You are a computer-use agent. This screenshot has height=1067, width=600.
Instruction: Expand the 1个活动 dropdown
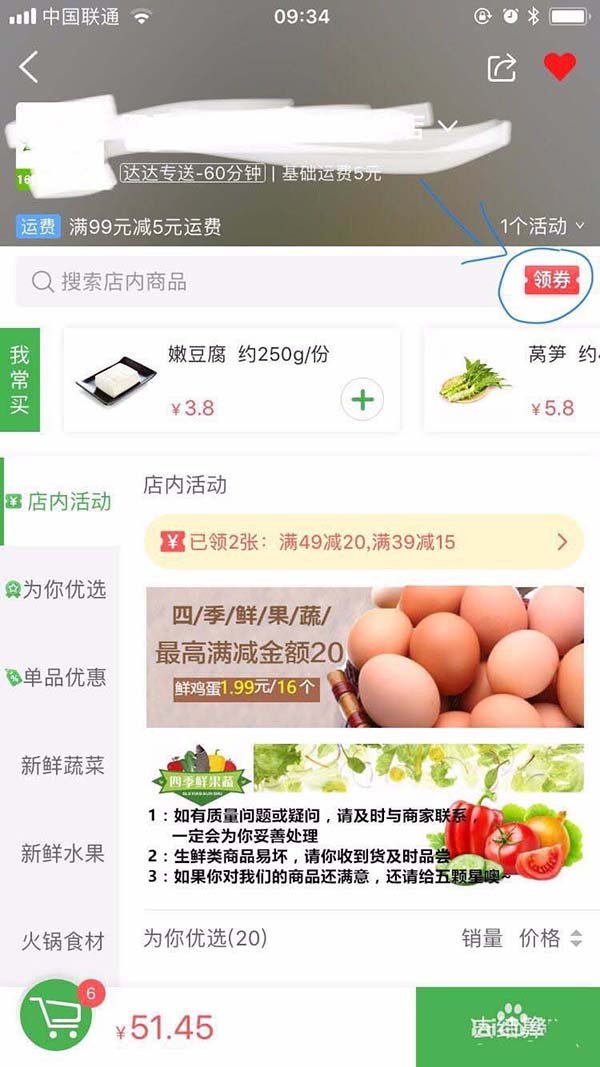click(541, 227)
